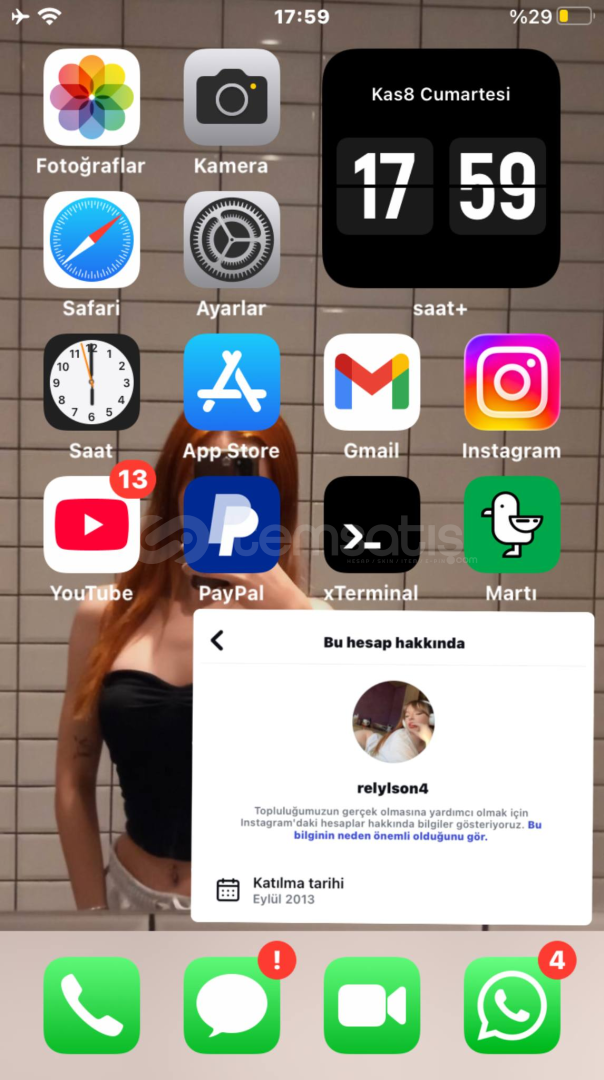The width and height of the screenshot is (604, 1080).
Task: Open the Phone app in the dock
Action: [x=92, y=1004]
